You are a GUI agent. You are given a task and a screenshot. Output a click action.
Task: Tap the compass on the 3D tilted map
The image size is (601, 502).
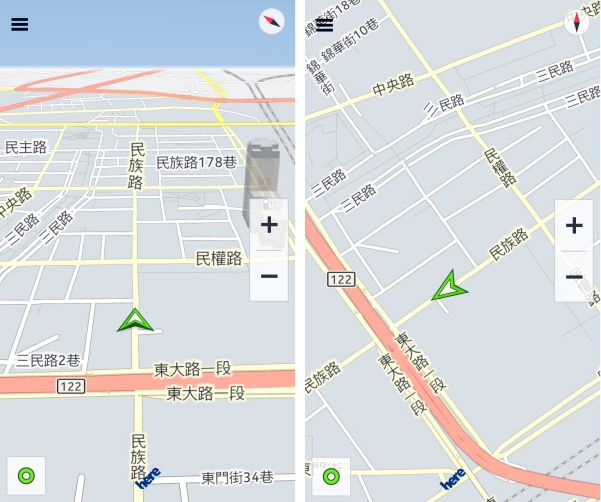click(271, 22)
